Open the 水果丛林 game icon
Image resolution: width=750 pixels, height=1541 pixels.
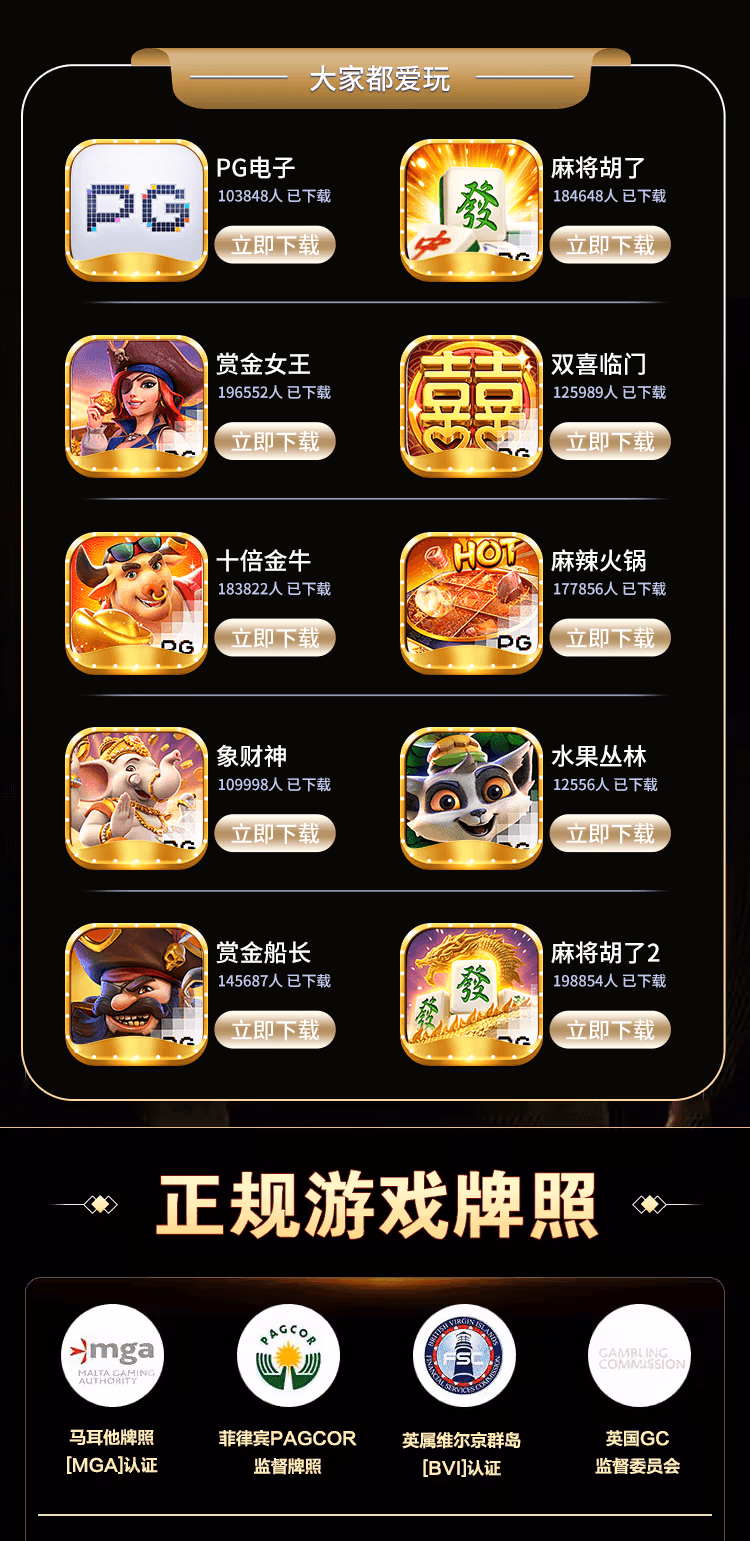pos(471,797)
